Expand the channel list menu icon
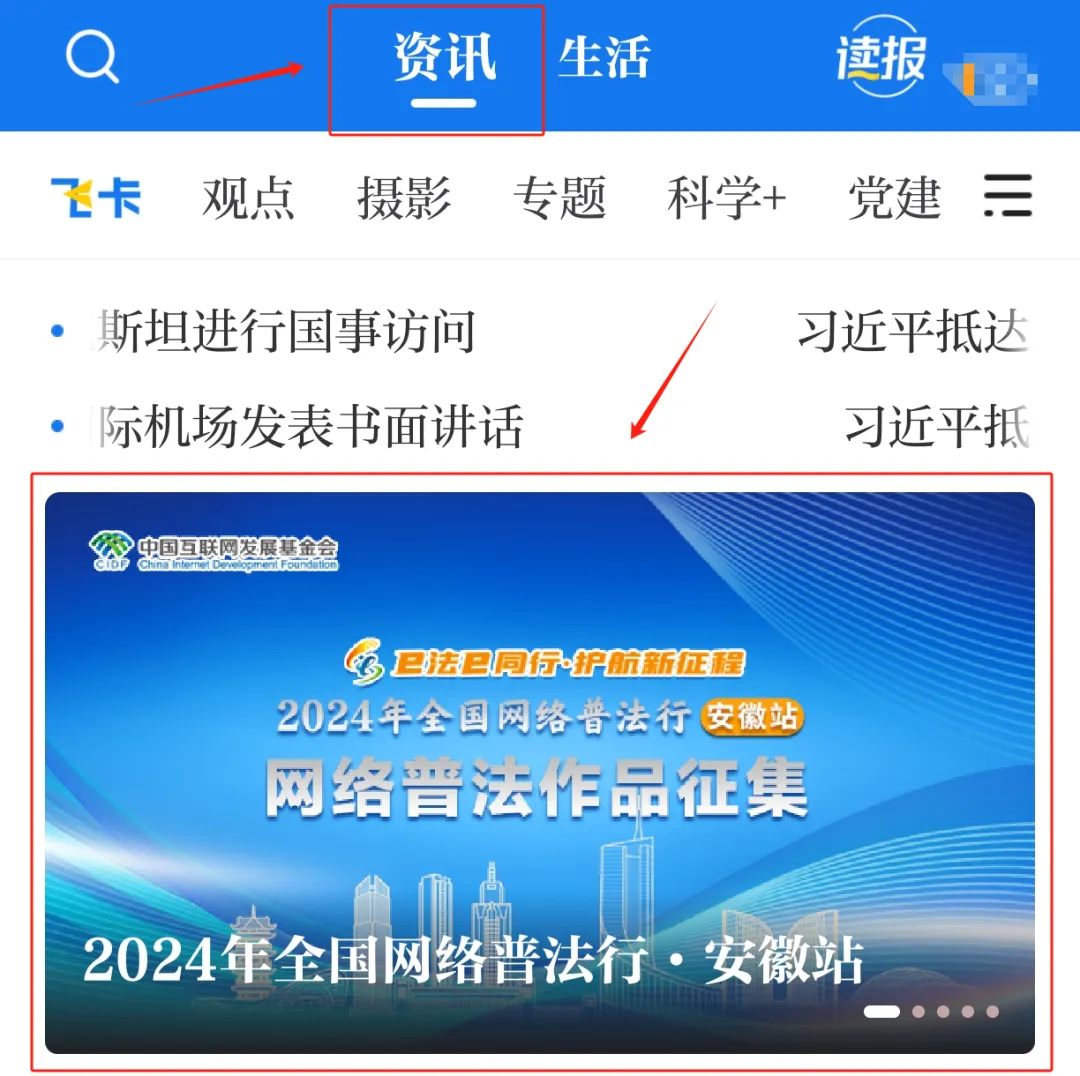Screen dimensions: 1080x1076 pos(1007,196)
